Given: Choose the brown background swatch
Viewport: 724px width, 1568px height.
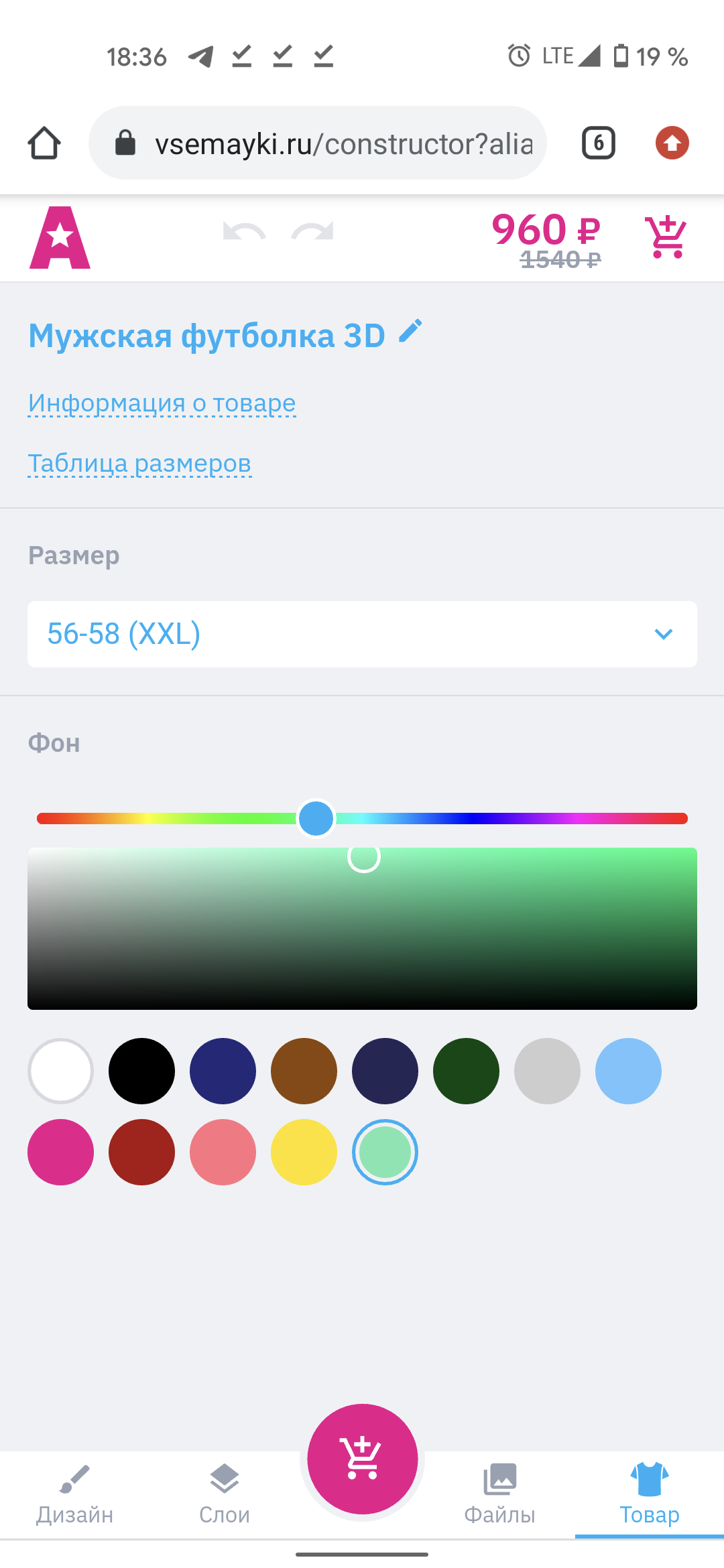Looking at the screenshot, I should 304,1071.
